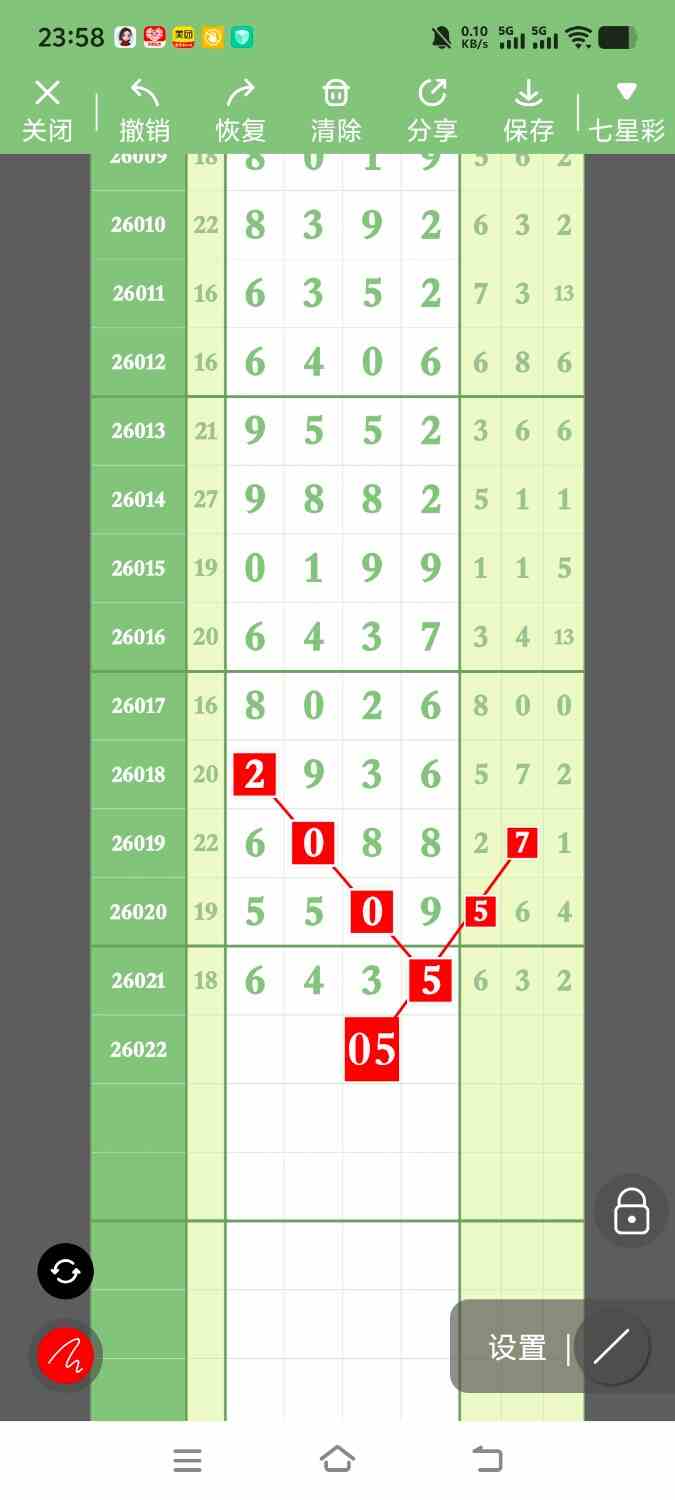Screen dimensions: 675x1500
Task: Go back using system navigation
Action: point(487,1460)
